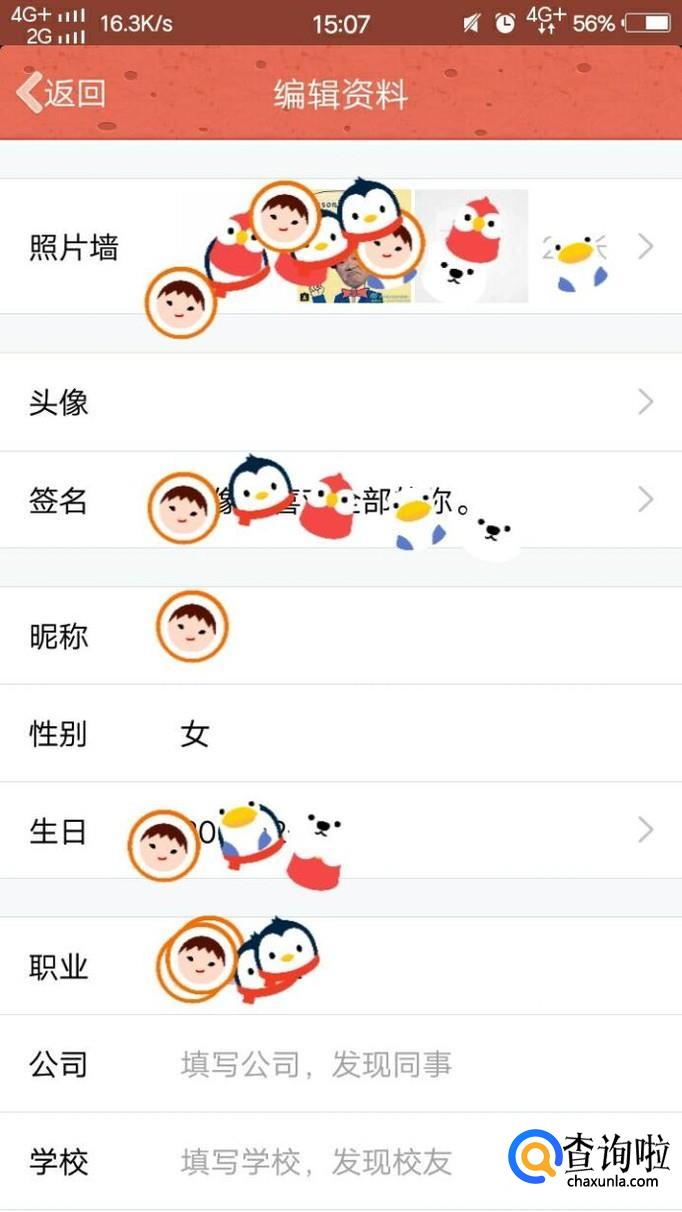Open the 生日 birthday row
Viewport: 682px width, 1212px height.
pos(341,831)
